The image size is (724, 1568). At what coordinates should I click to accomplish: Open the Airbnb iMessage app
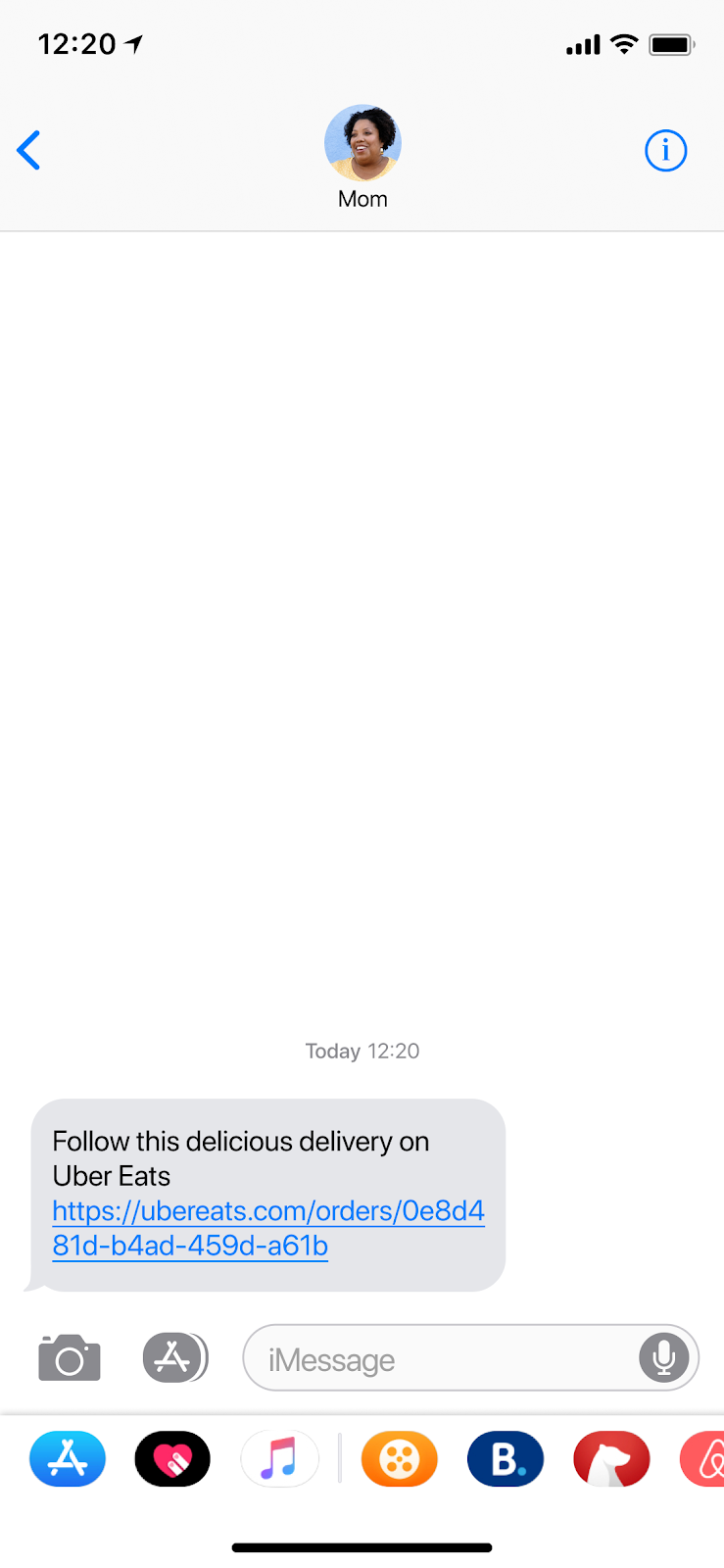705,1459
